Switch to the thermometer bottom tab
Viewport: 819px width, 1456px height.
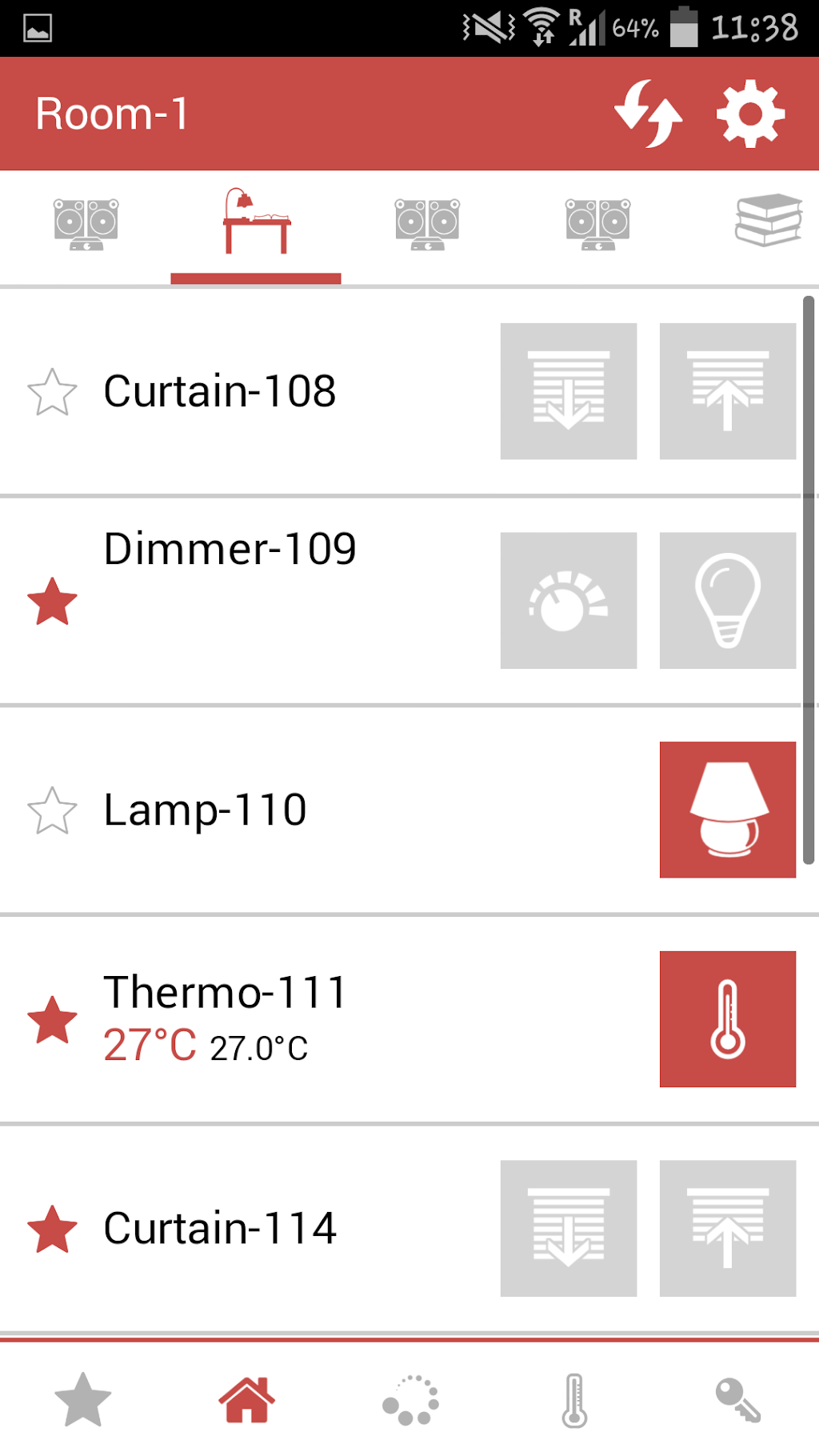pos(573,1400)
